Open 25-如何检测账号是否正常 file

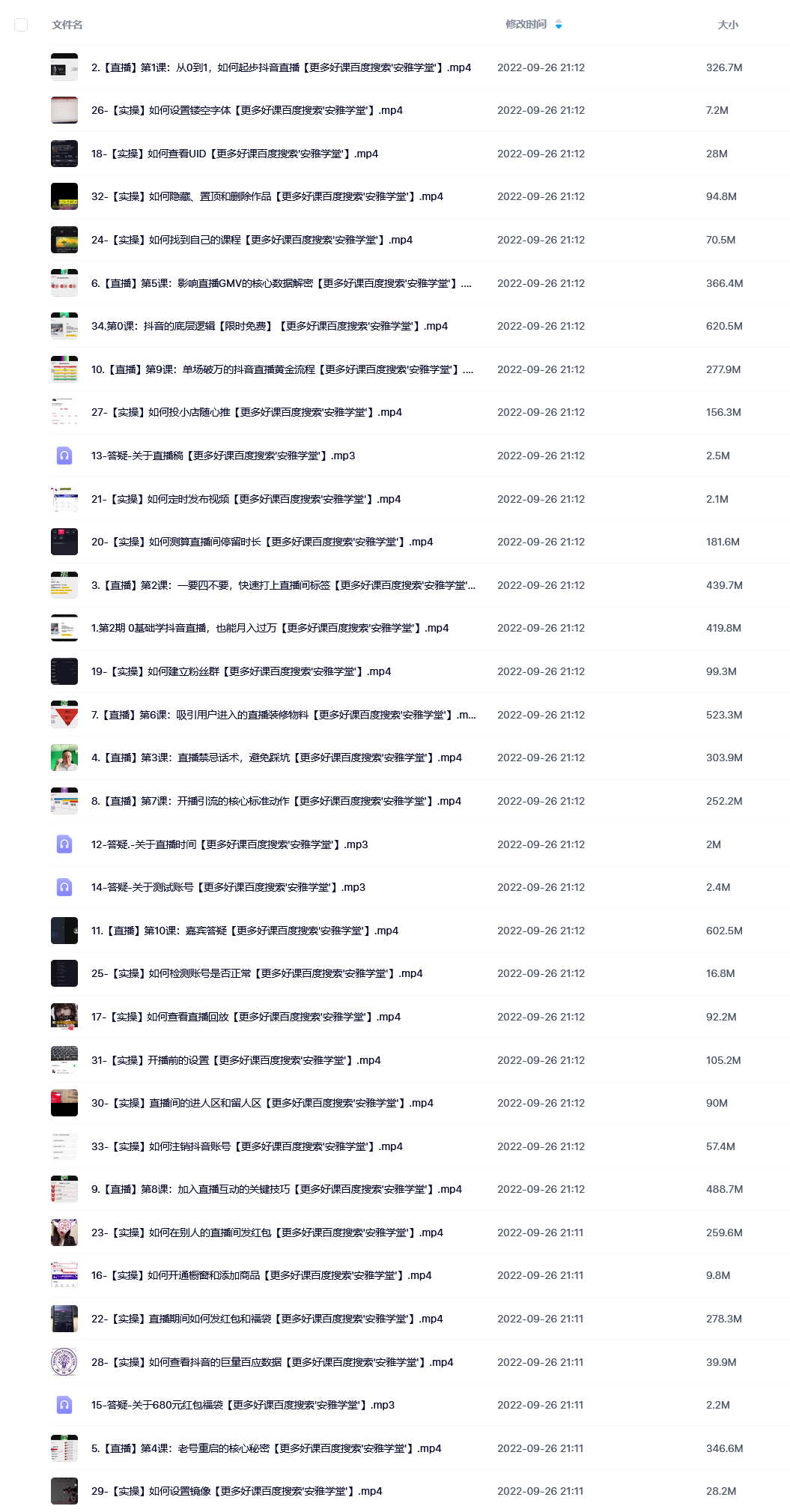(x=257, y=973)
